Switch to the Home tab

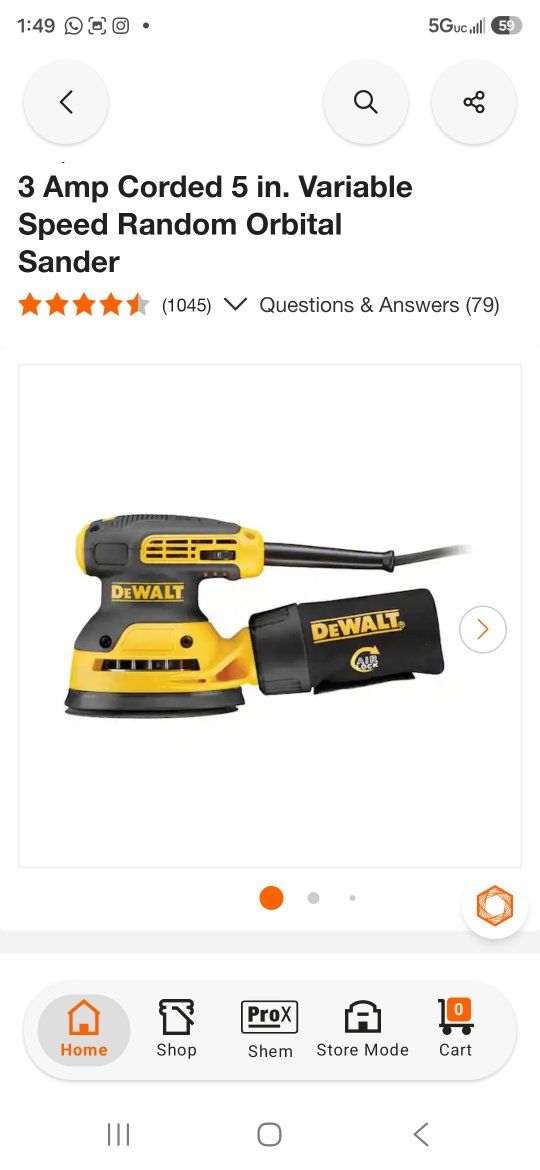pos(84,1030)
